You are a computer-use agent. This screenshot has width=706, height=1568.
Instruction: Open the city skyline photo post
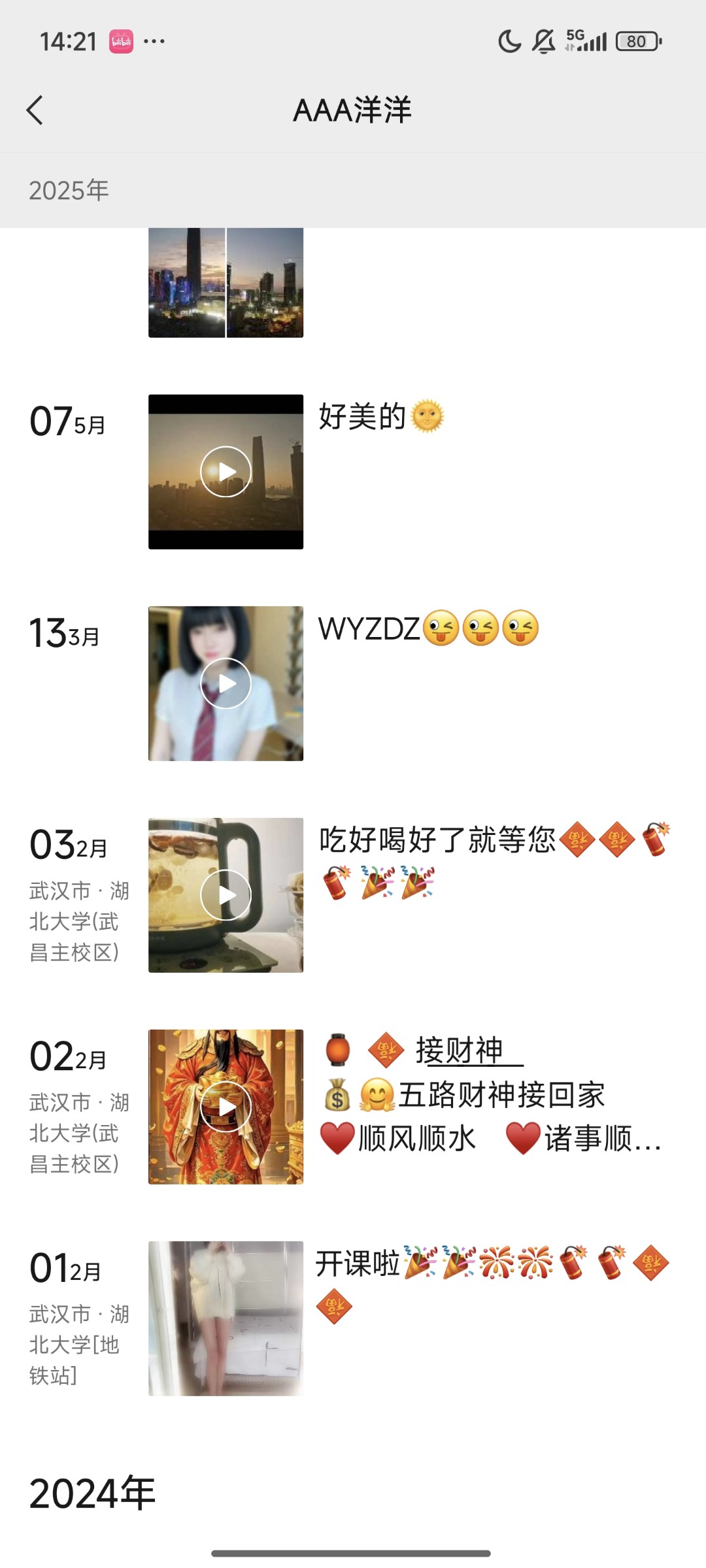226,282
